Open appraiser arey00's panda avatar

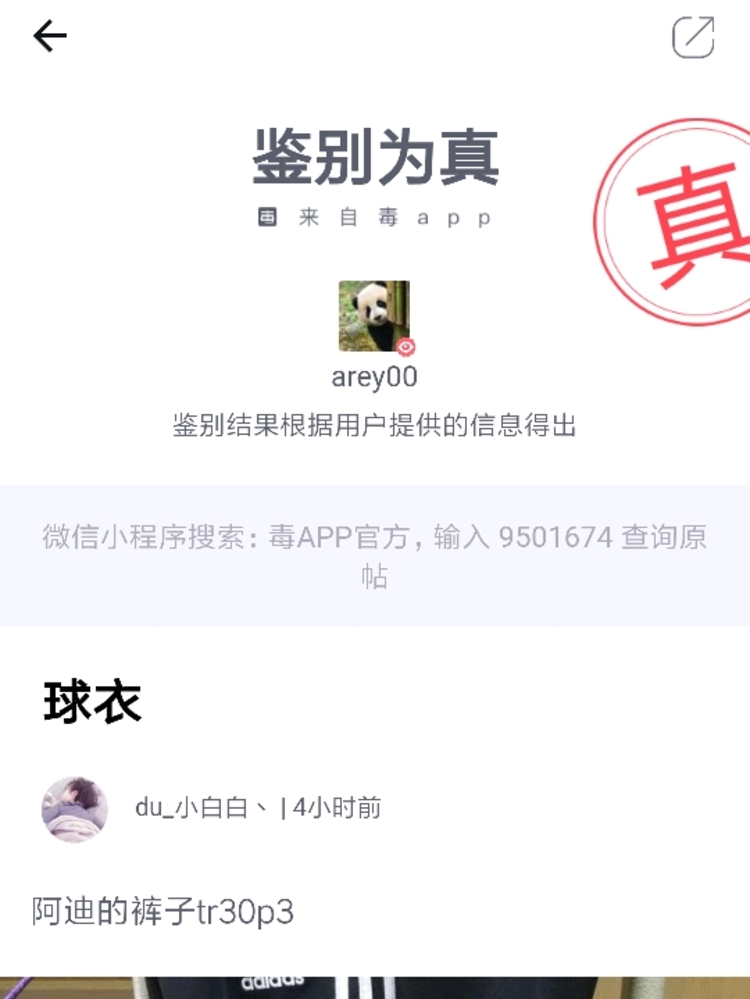(374, 316)
